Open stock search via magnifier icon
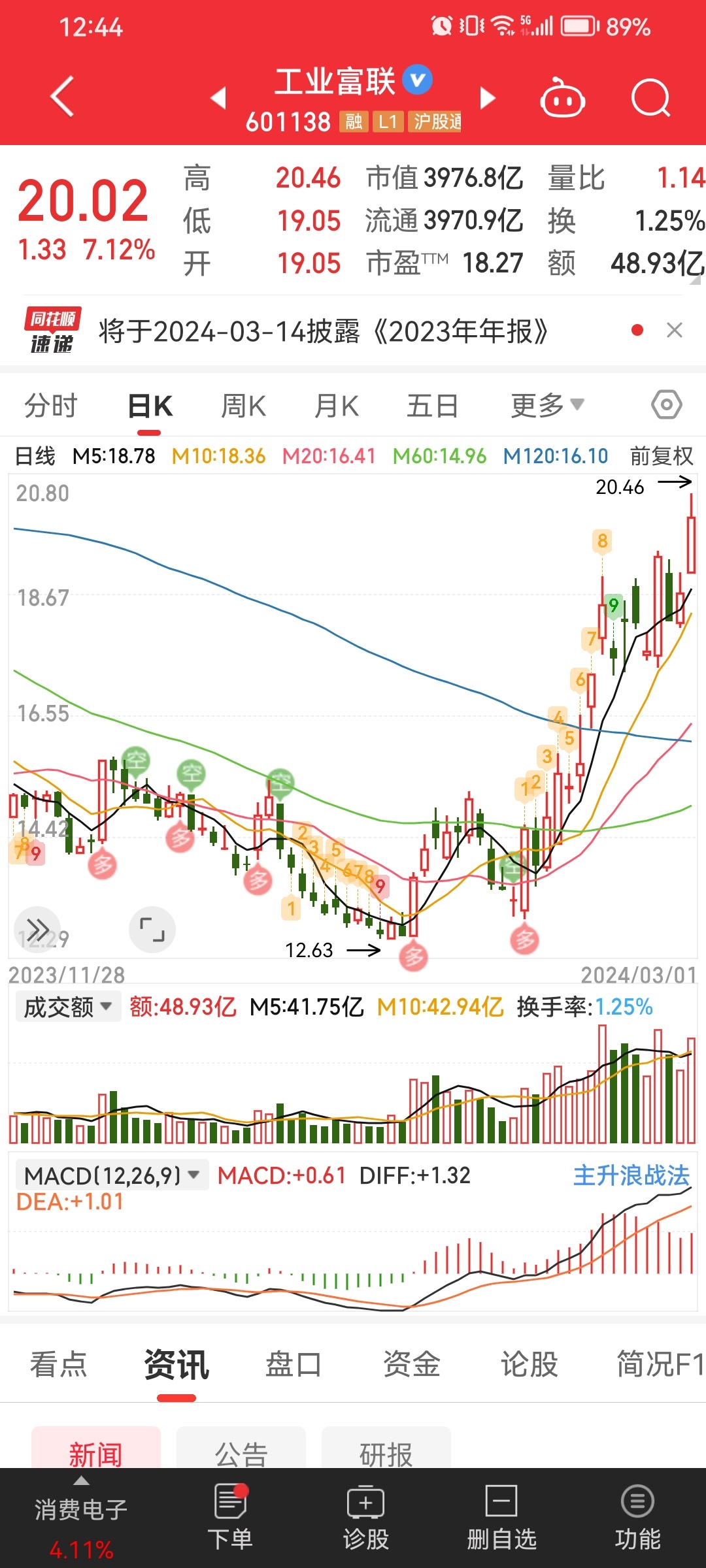The width and height of the screenshot is (706, 1568). [x=650, y=97]
